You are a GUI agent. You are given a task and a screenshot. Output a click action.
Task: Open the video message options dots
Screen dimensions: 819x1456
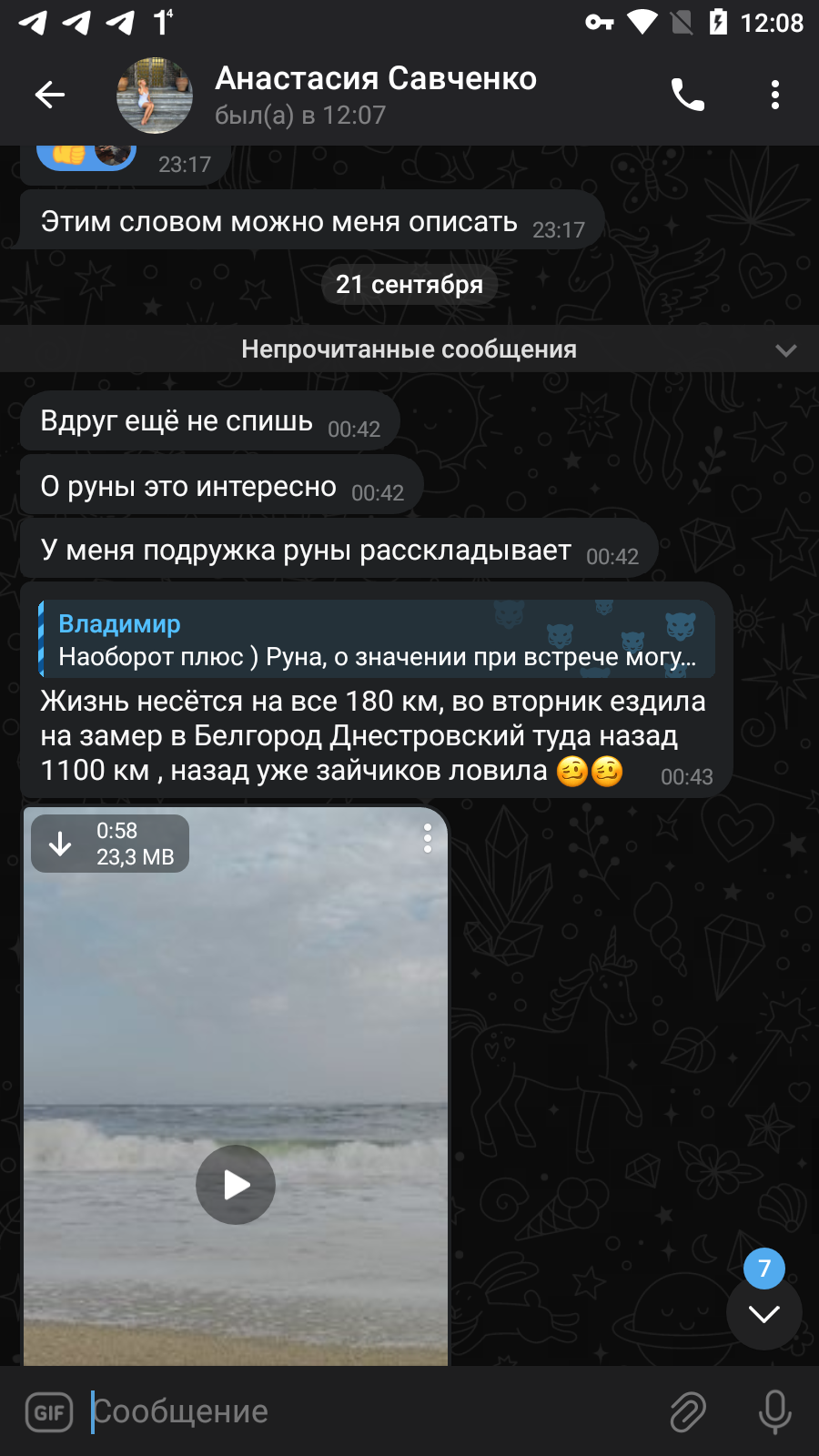(x=427, y=838)
